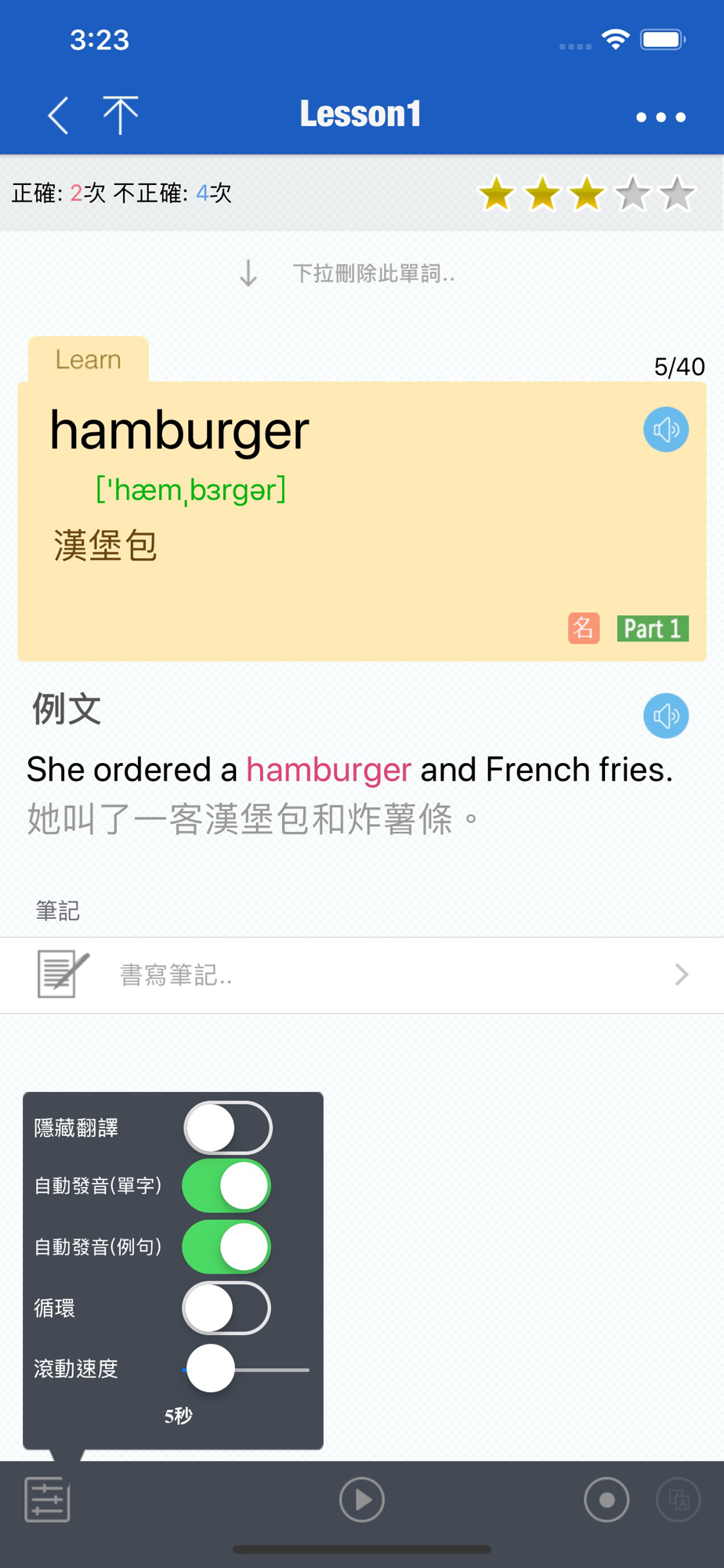Play pronunciation of hamburger
Image resolution: width=724 pixels, height=1568 pixels.
pyautogui.click(x=666, y=430)
